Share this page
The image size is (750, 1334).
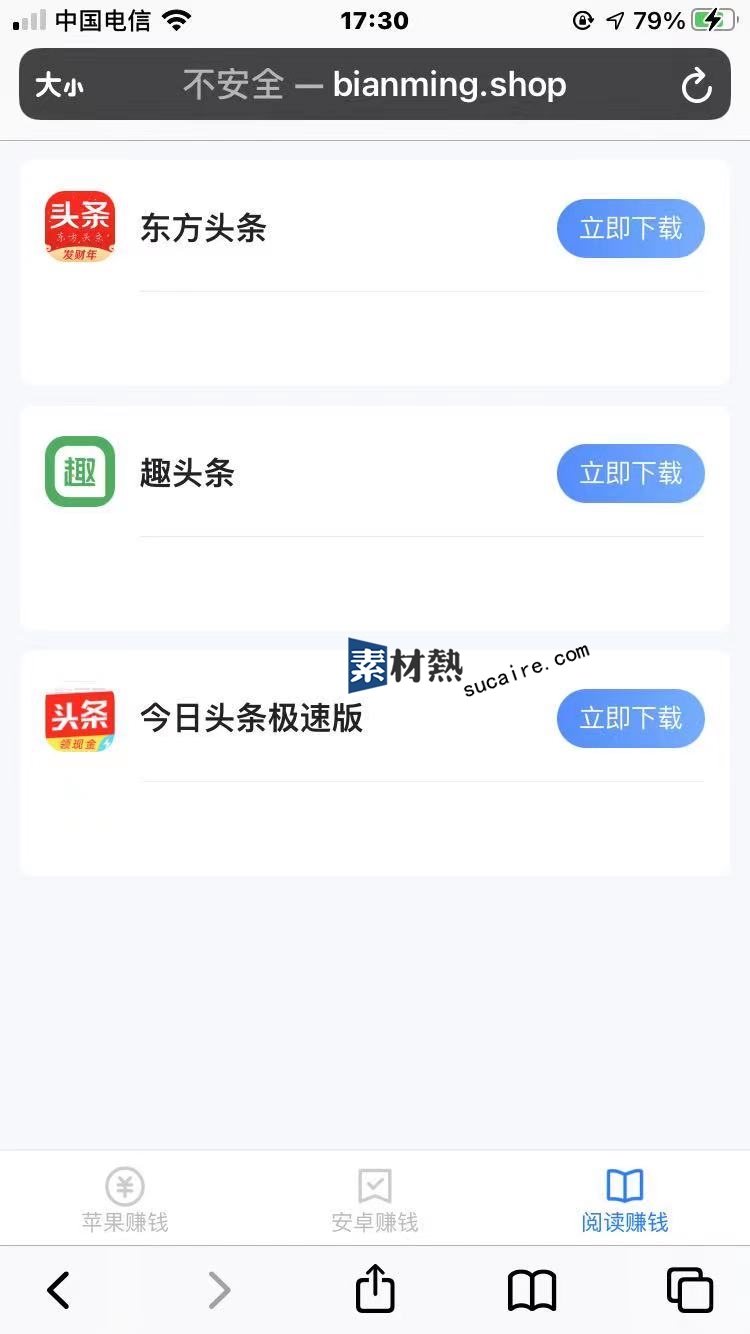coord(375,1288)
